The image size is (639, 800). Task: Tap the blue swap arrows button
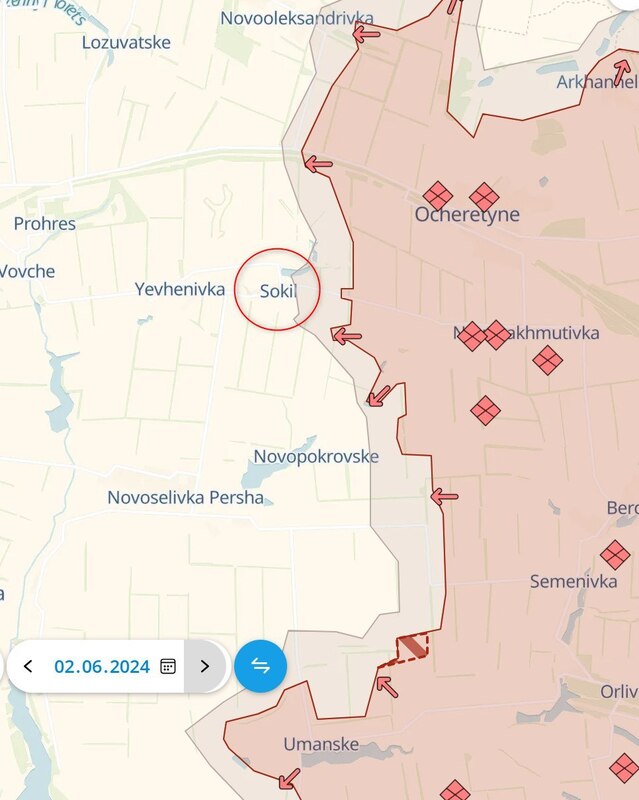(260, 666)
